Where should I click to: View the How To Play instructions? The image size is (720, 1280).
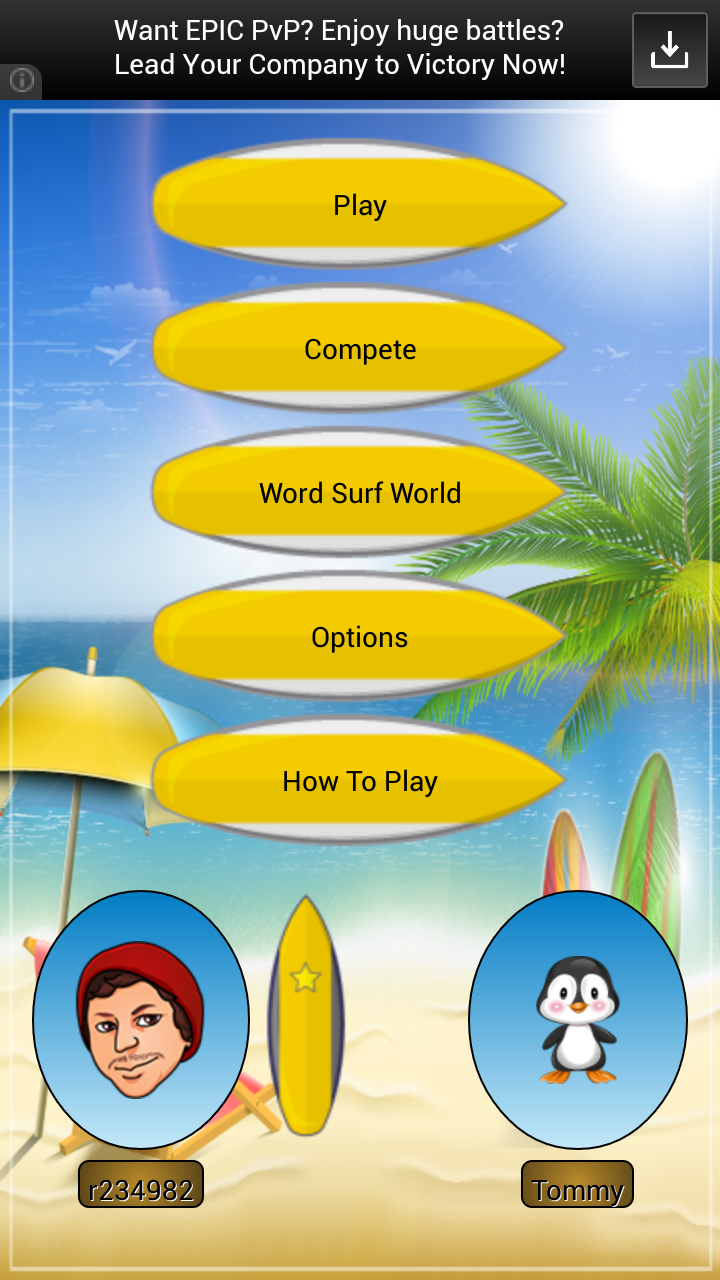360,781
